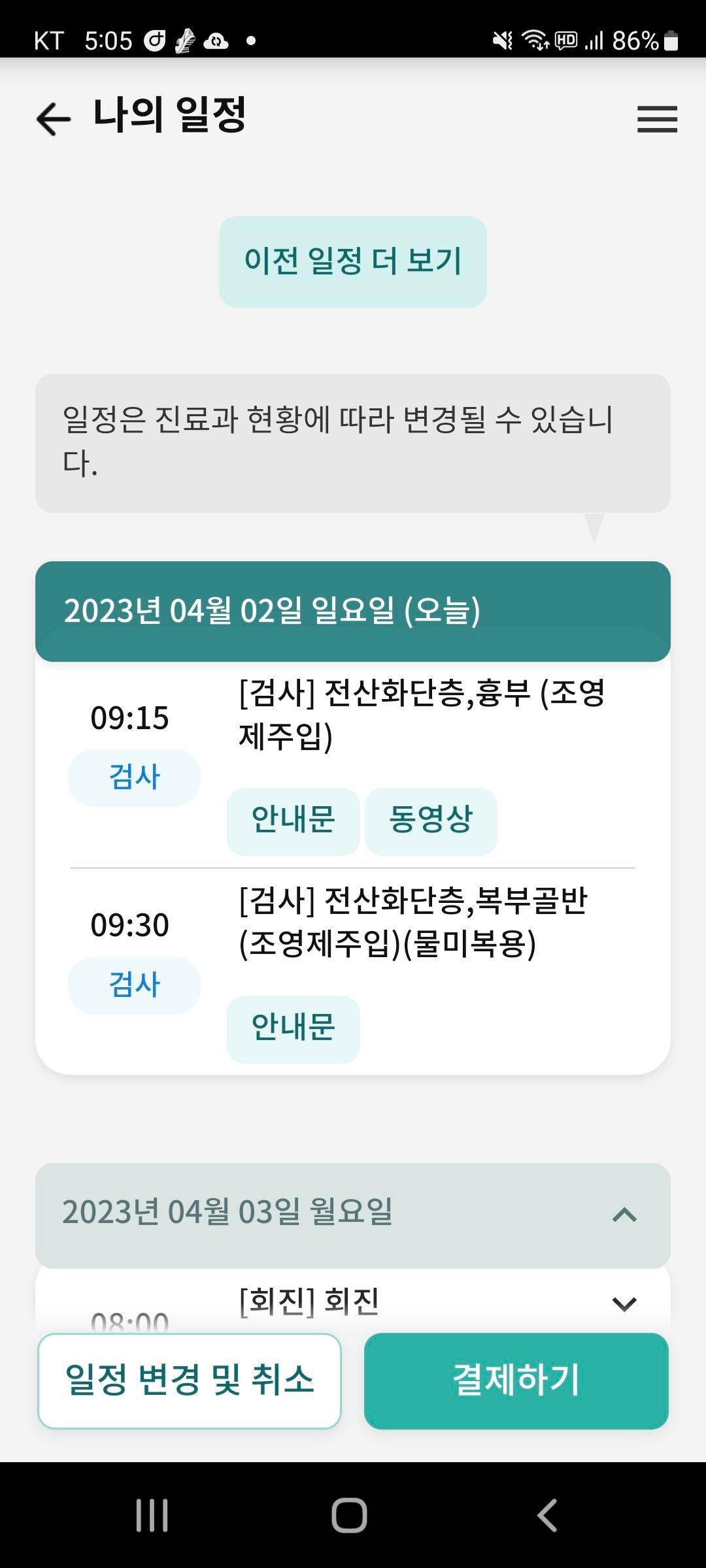Tap '이전 일정 더 보기' to load earlier schedules
Screen dimensions: 706x1568
(x=353, y=261)
